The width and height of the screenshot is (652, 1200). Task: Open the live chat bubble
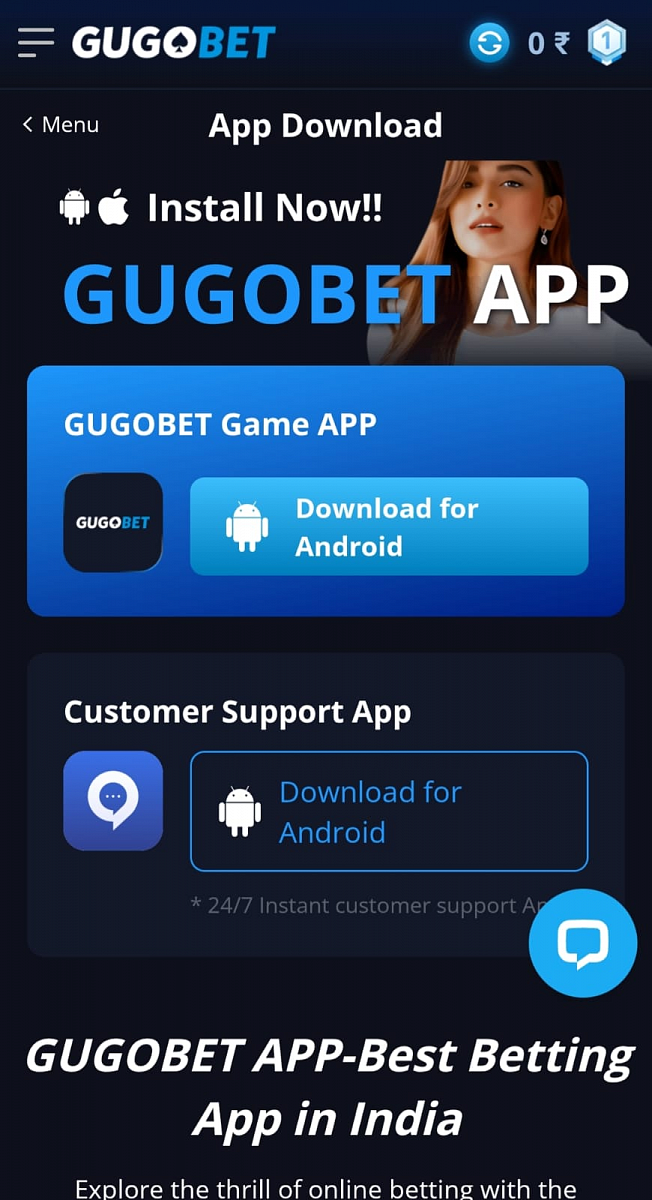click(582, 944)
